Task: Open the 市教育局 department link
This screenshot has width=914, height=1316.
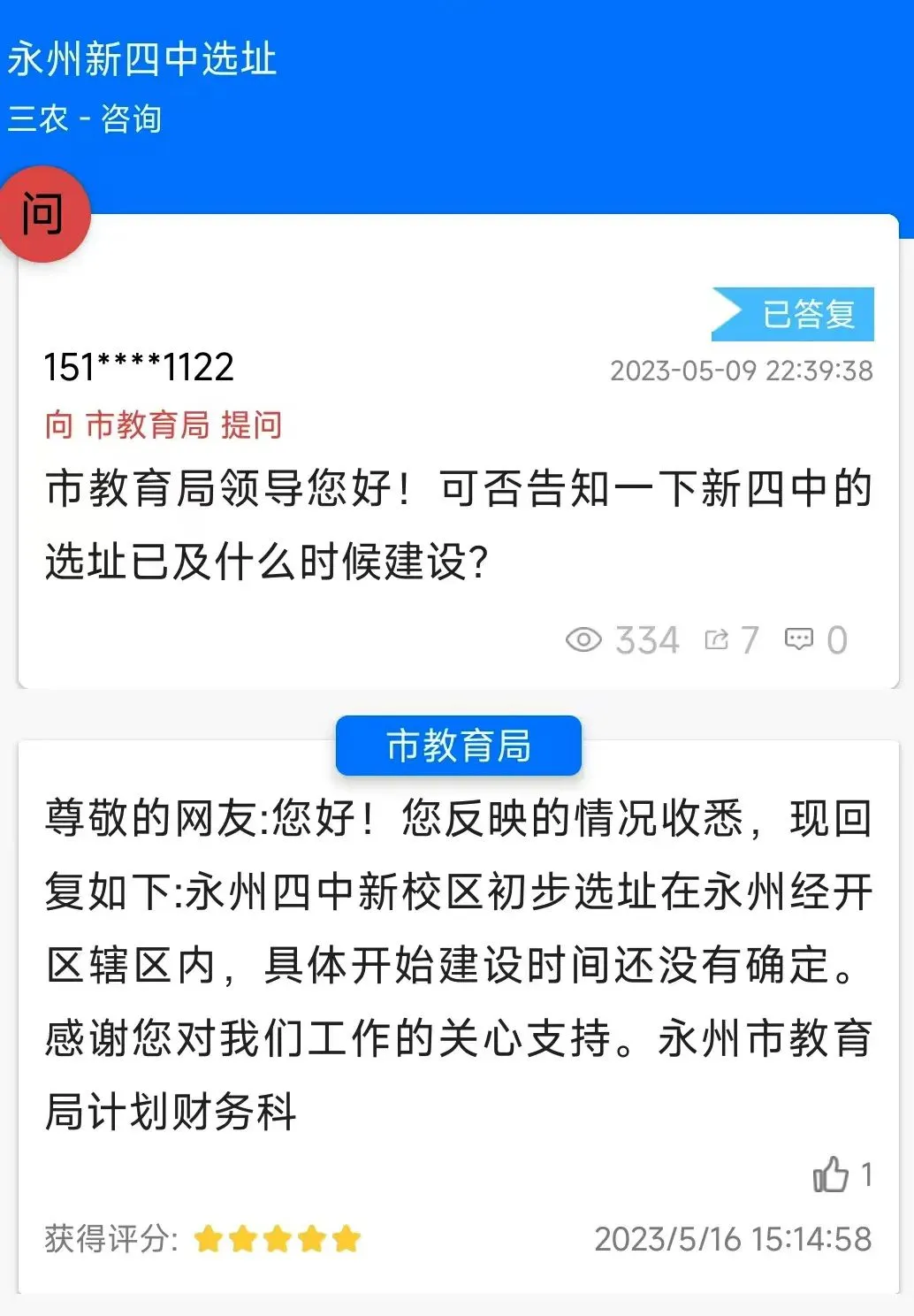Action: pyautogui.click(x=147, y=425)
